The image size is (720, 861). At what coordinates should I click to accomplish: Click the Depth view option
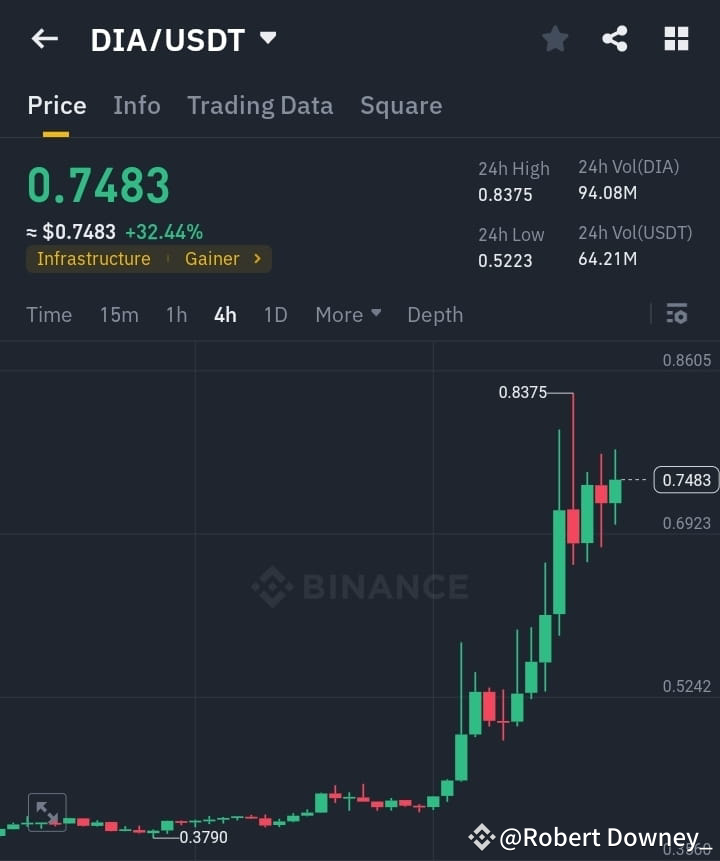(x=434, y=314)
